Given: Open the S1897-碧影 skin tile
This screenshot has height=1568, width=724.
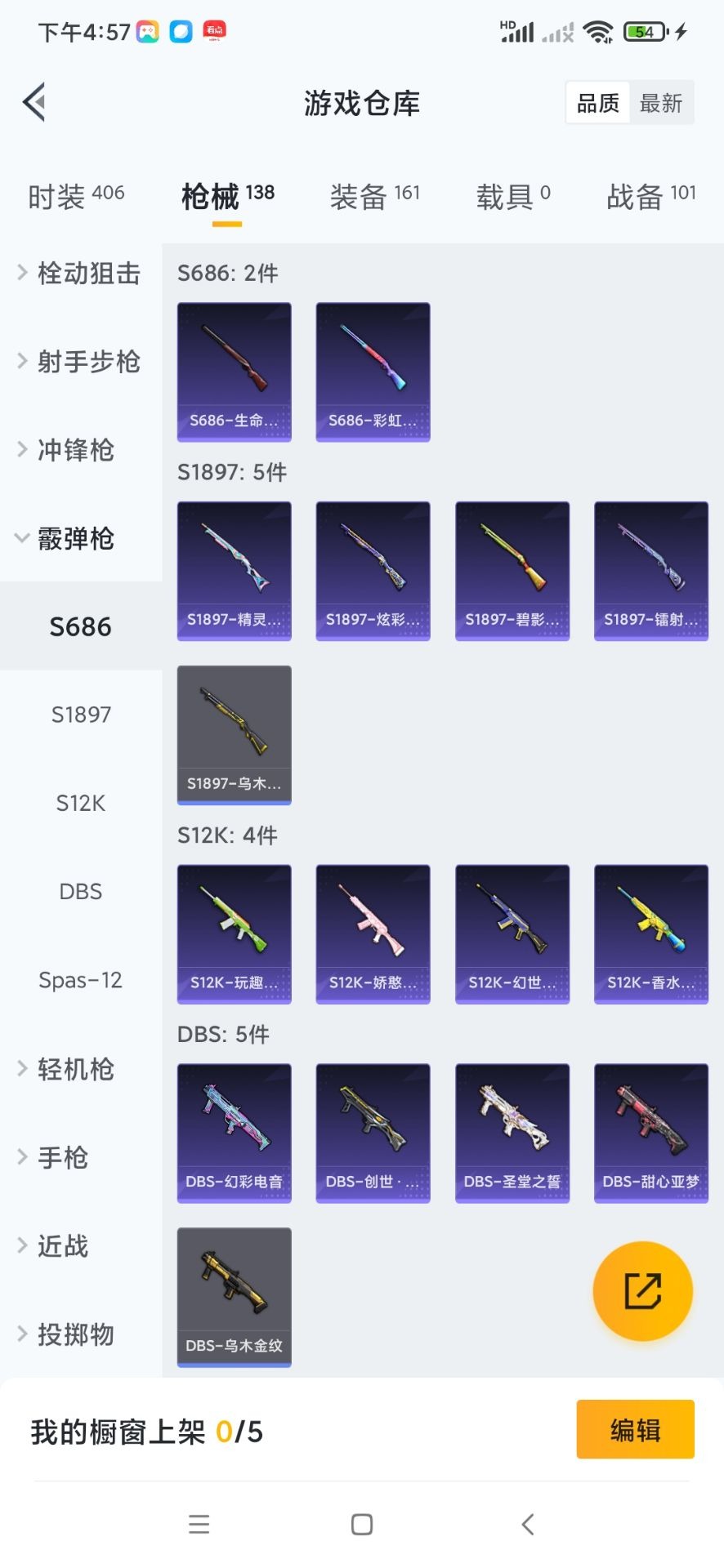Looking at the screenshot, I should [512, 571].
